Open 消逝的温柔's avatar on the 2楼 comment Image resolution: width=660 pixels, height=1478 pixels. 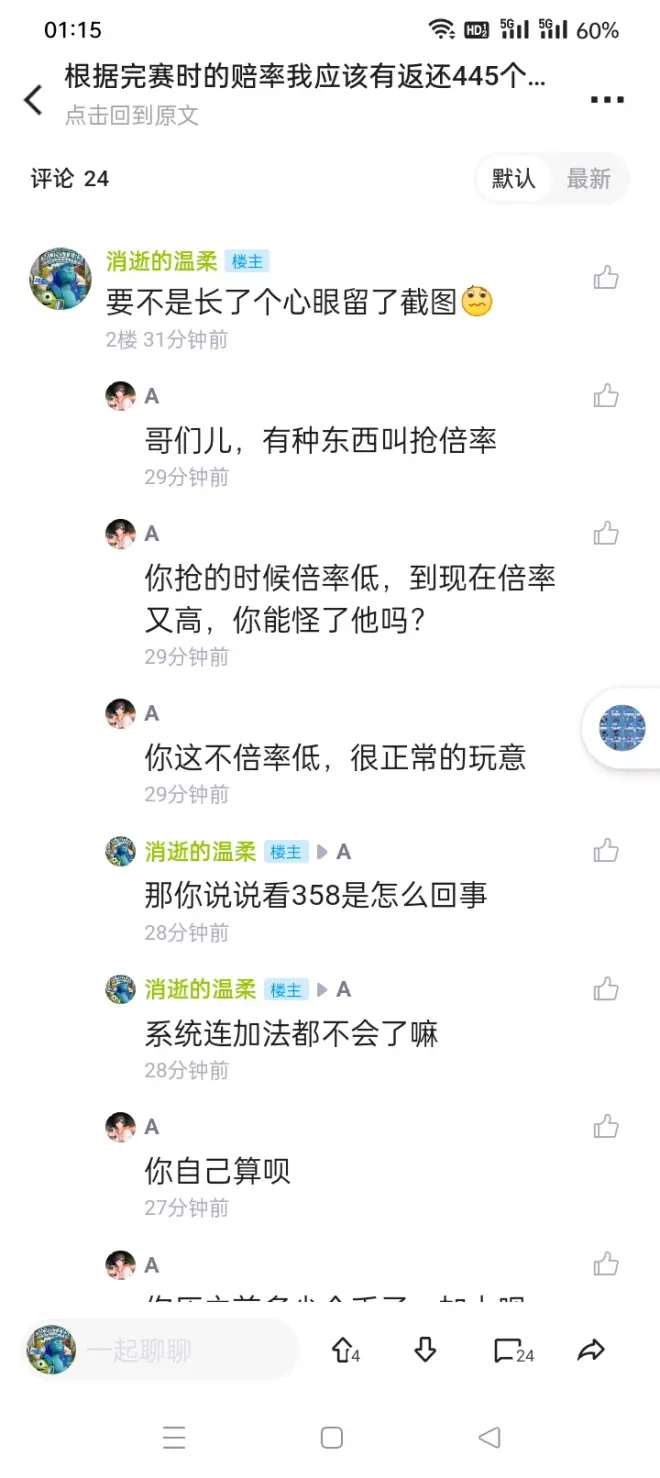(x=60, y=279)
